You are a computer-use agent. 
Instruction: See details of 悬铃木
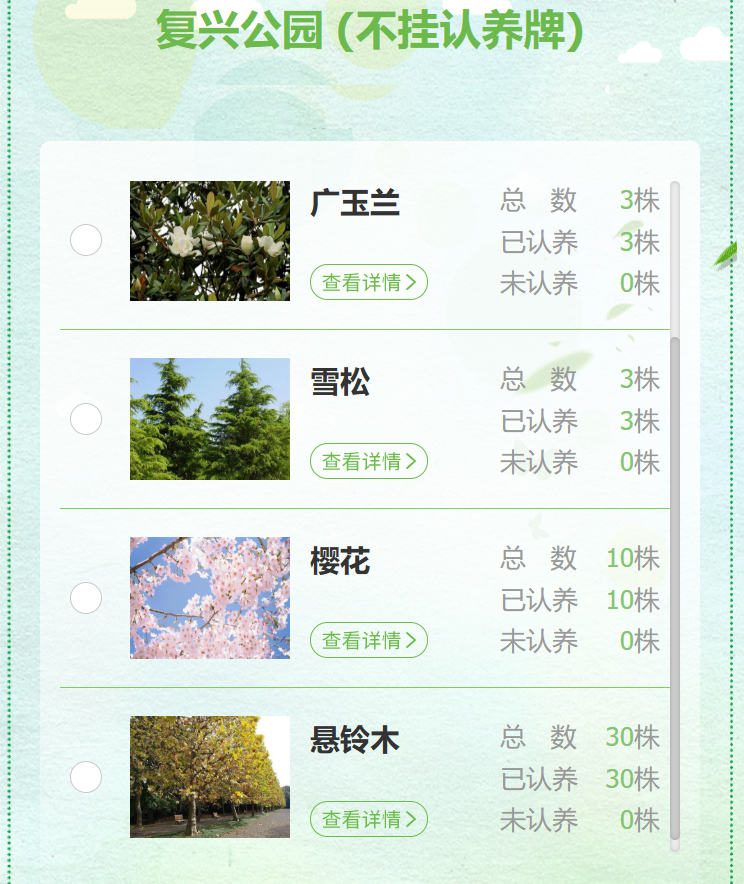click(x=369, y=819)
